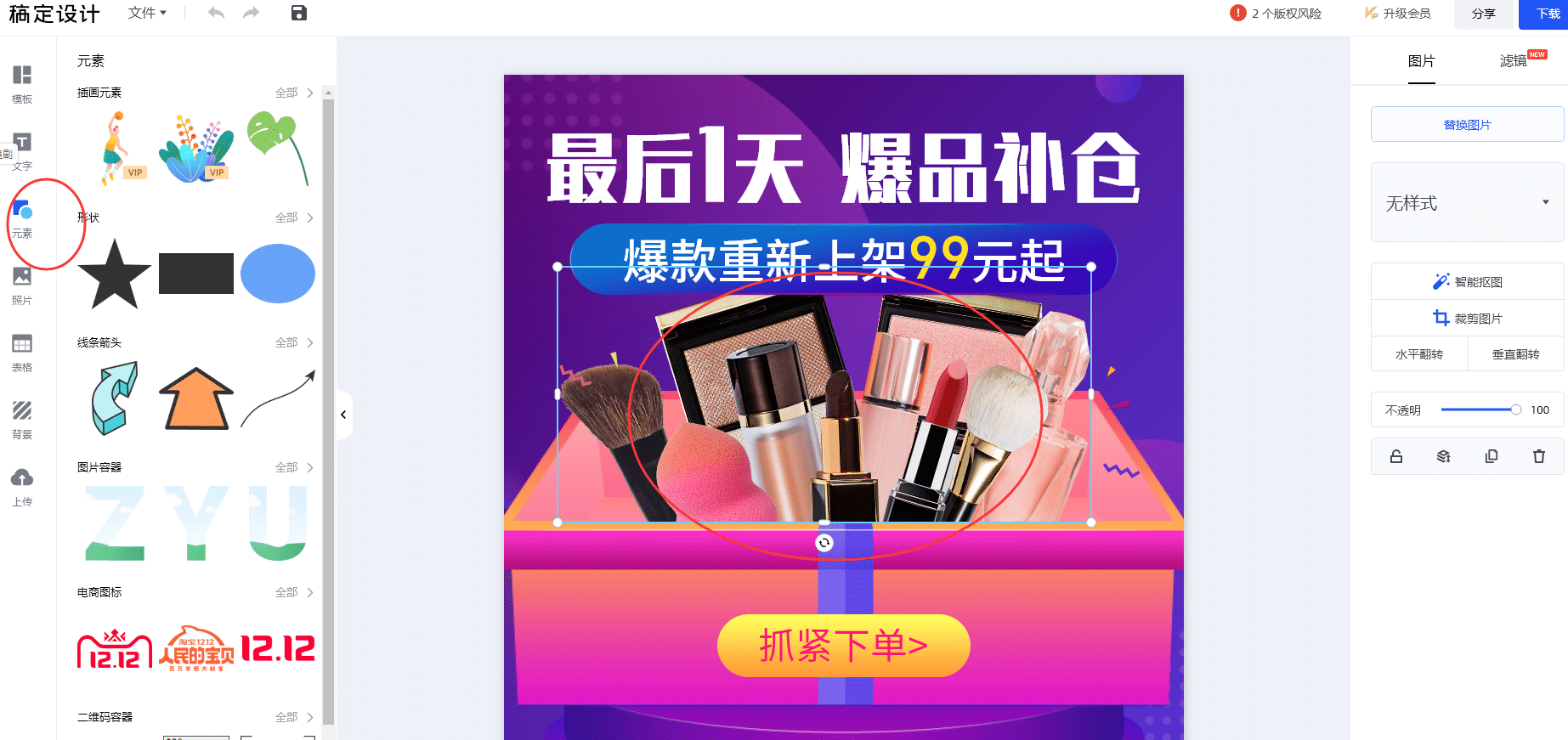Flip image with 水平翻转
Screen dimensions: 1568x740
click(x=1419, y=354)
